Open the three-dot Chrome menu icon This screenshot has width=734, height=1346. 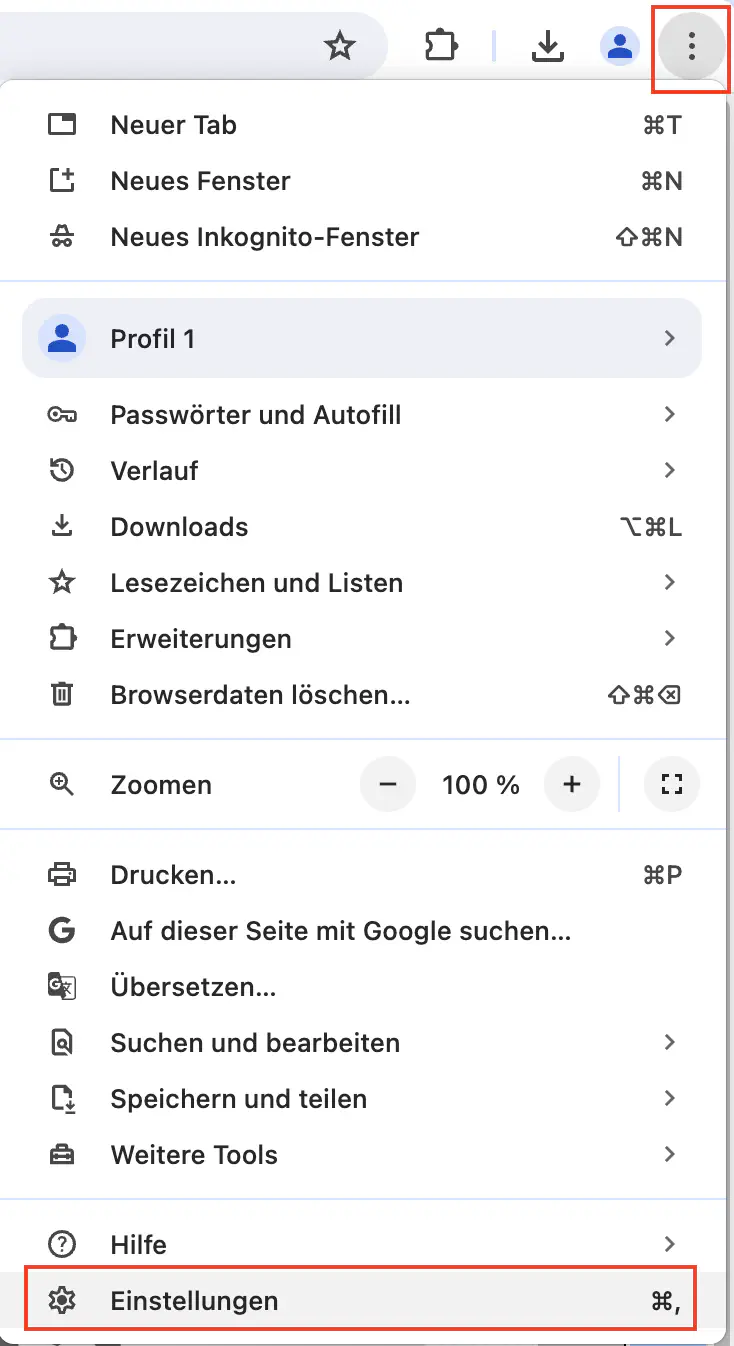tap(690, 45)
